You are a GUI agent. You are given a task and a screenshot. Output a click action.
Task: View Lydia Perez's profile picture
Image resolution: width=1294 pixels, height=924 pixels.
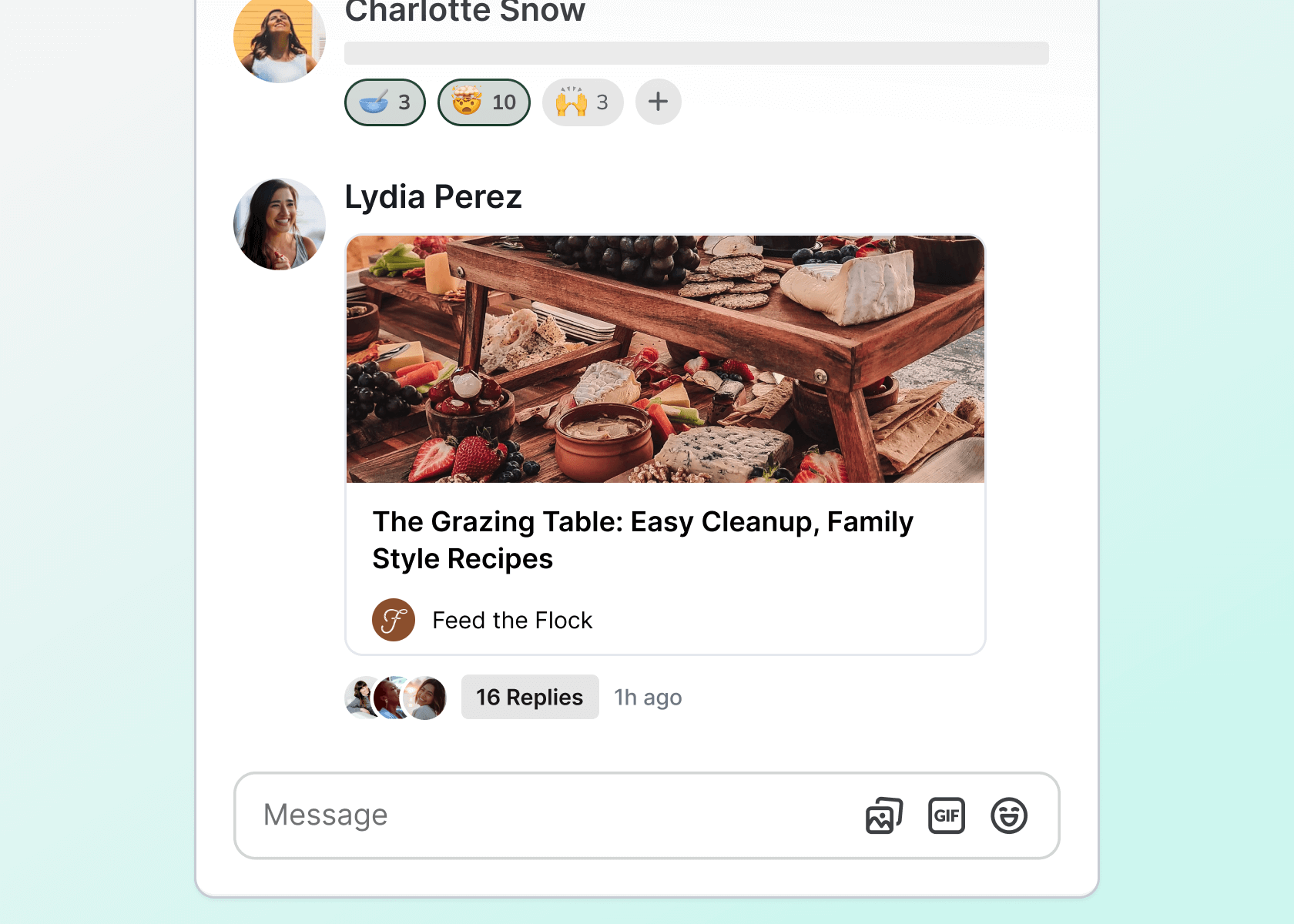(x=280, y=224)
